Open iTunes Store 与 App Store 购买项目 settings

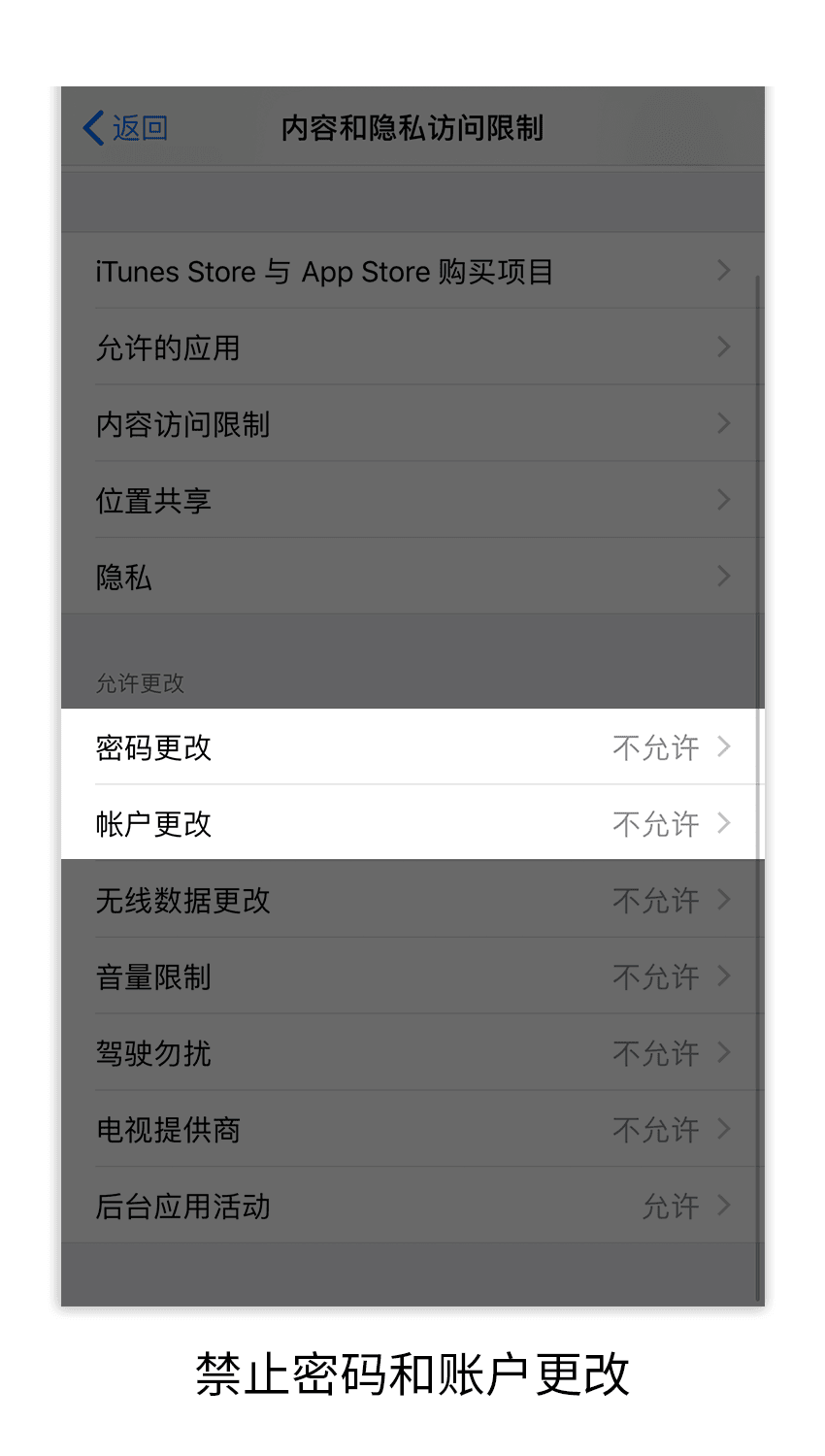coord(325,272)
